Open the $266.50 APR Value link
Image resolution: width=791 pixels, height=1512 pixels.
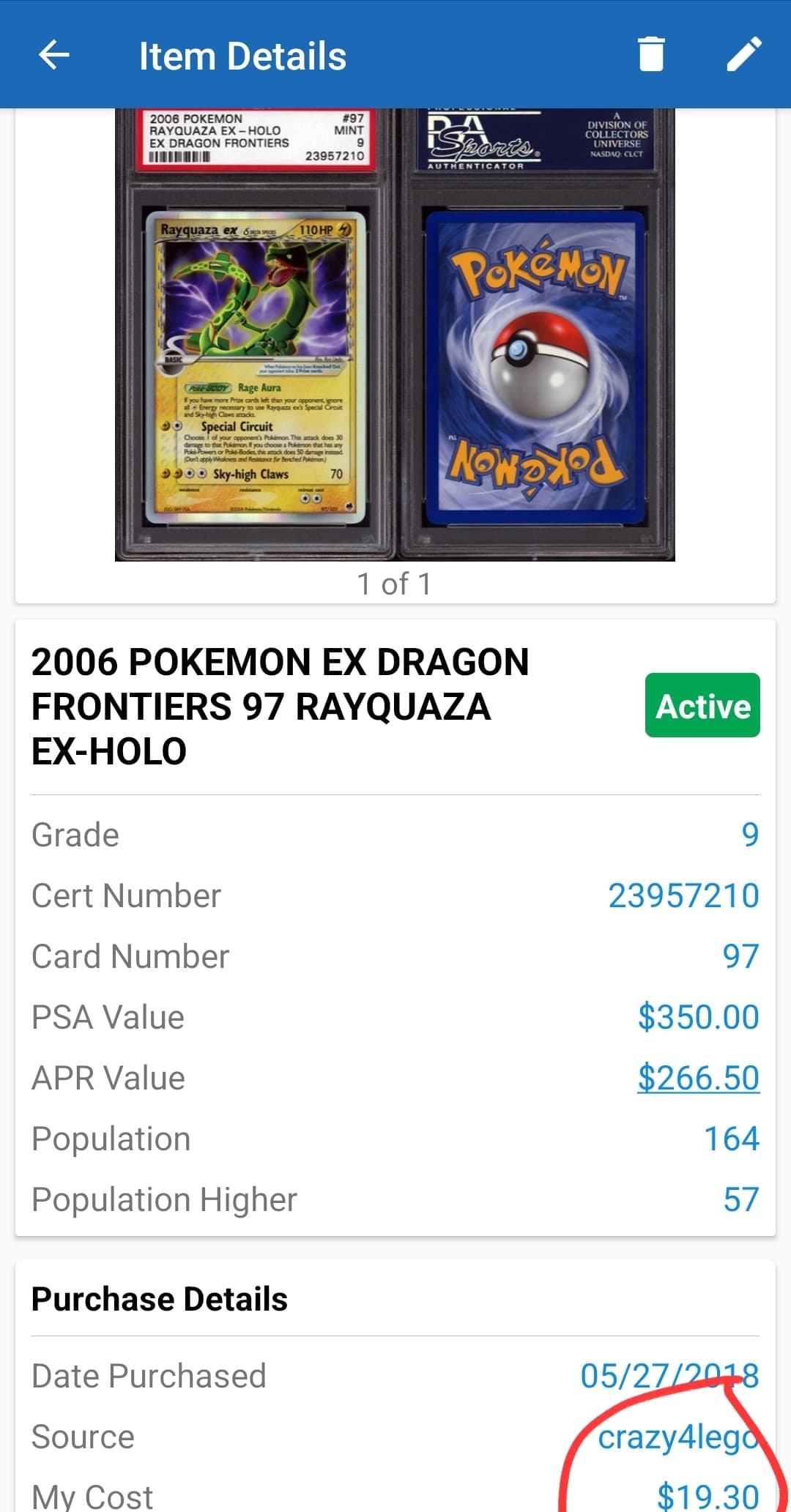[698, 1078]
